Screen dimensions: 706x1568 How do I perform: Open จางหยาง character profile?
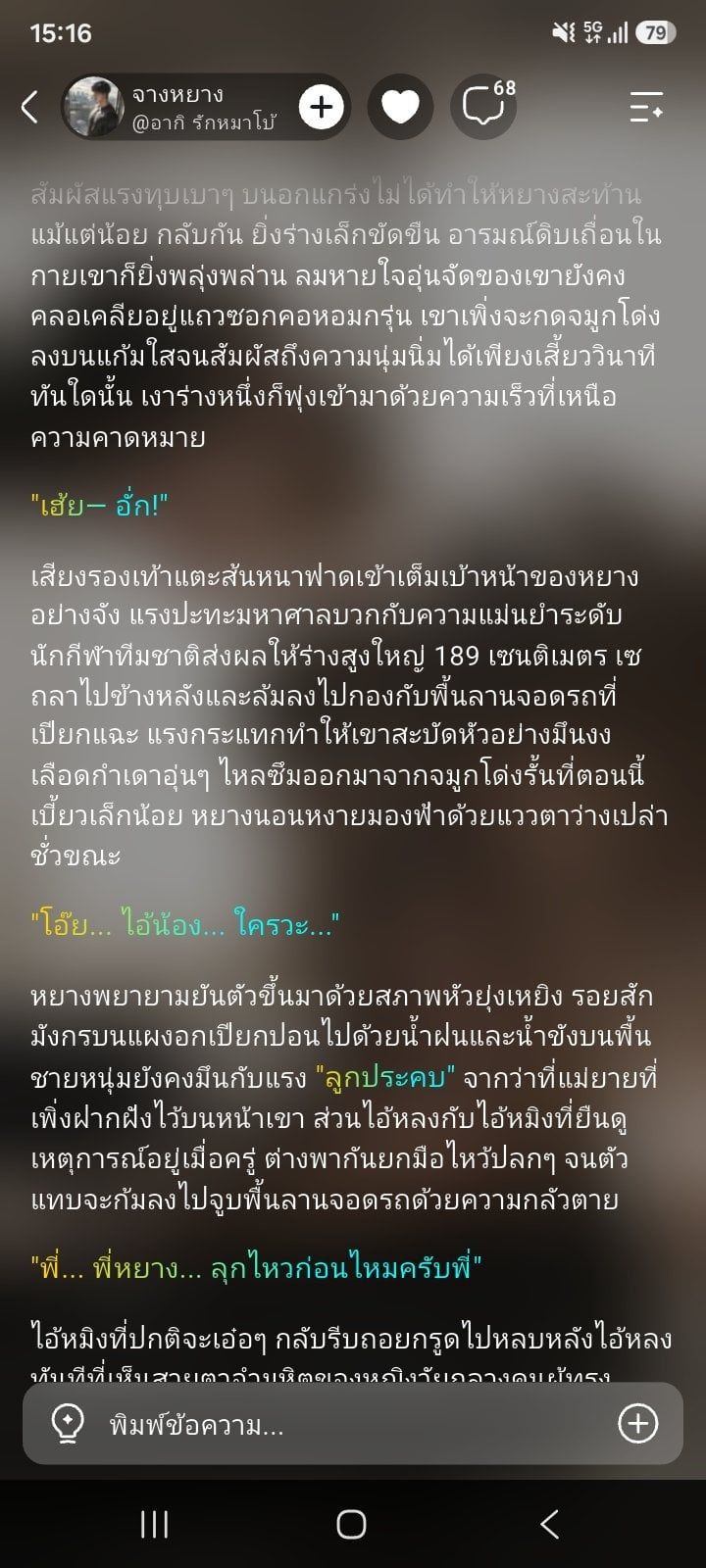tap(176, 107)
